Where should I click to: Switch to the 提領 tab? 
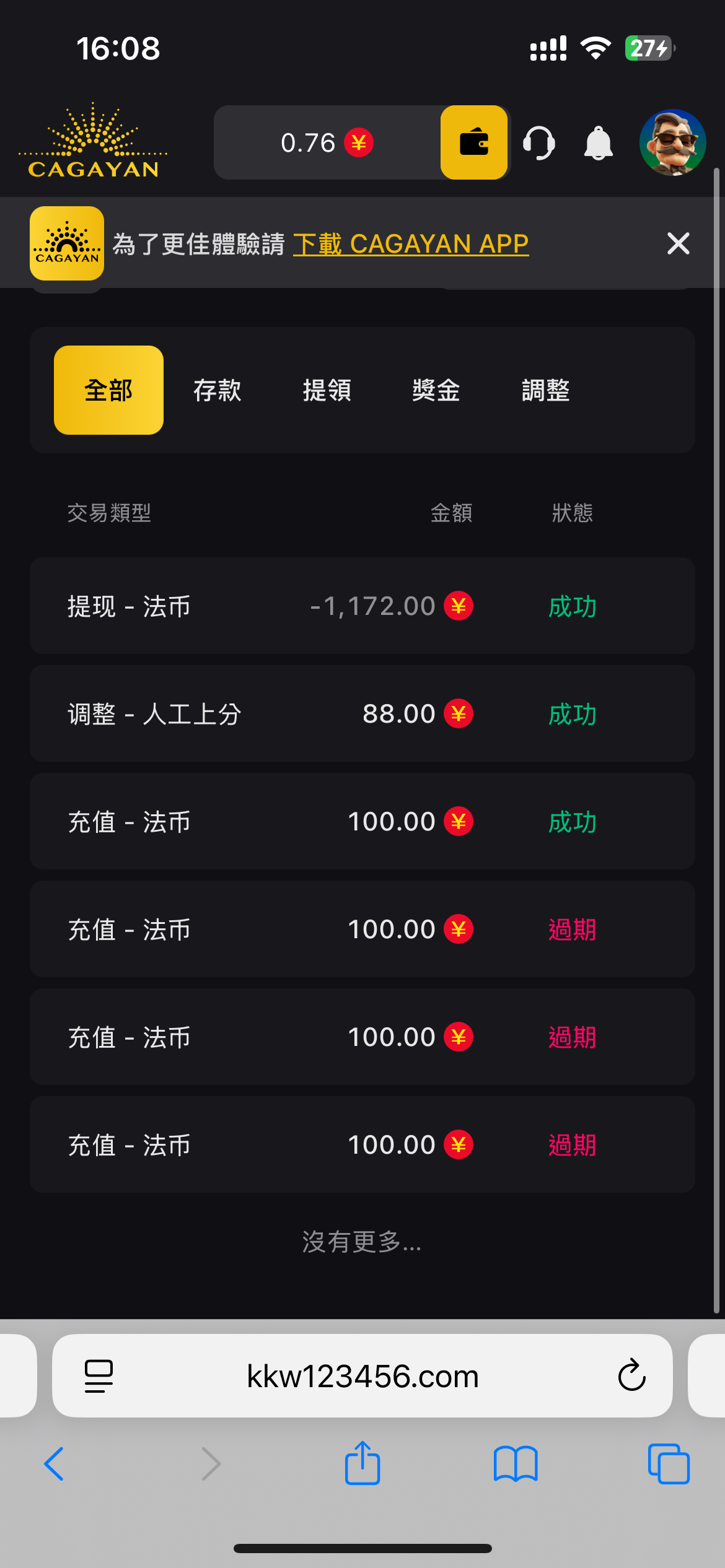[327, 390]
